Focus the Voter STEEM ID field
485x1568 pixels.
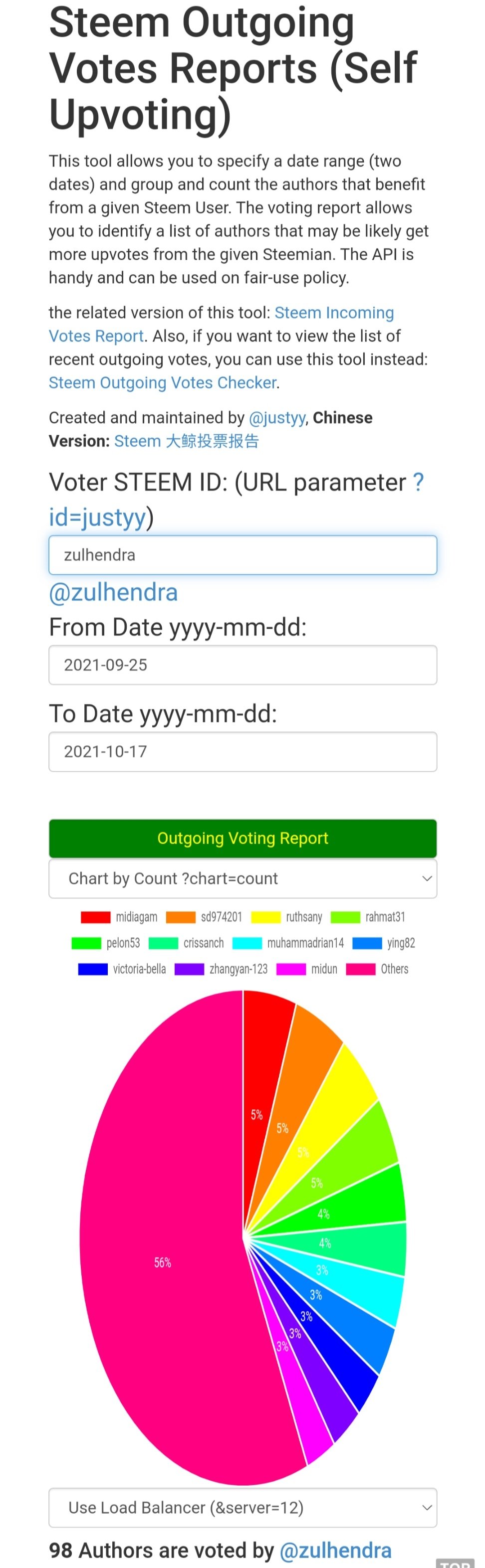coord(242,555)
